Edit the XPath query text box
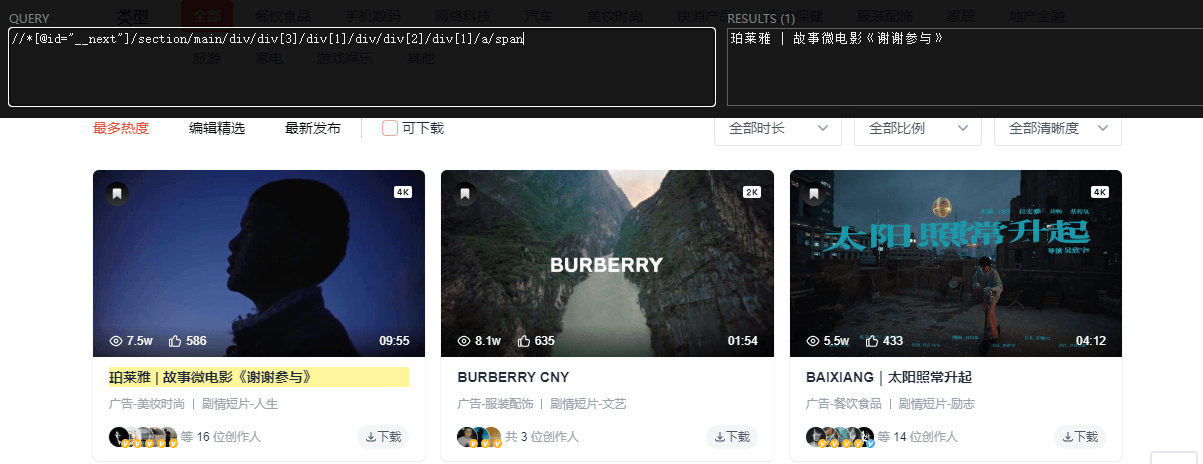Image resolution: width=1203 pixels, height=464 pixels. click(362, 66)
